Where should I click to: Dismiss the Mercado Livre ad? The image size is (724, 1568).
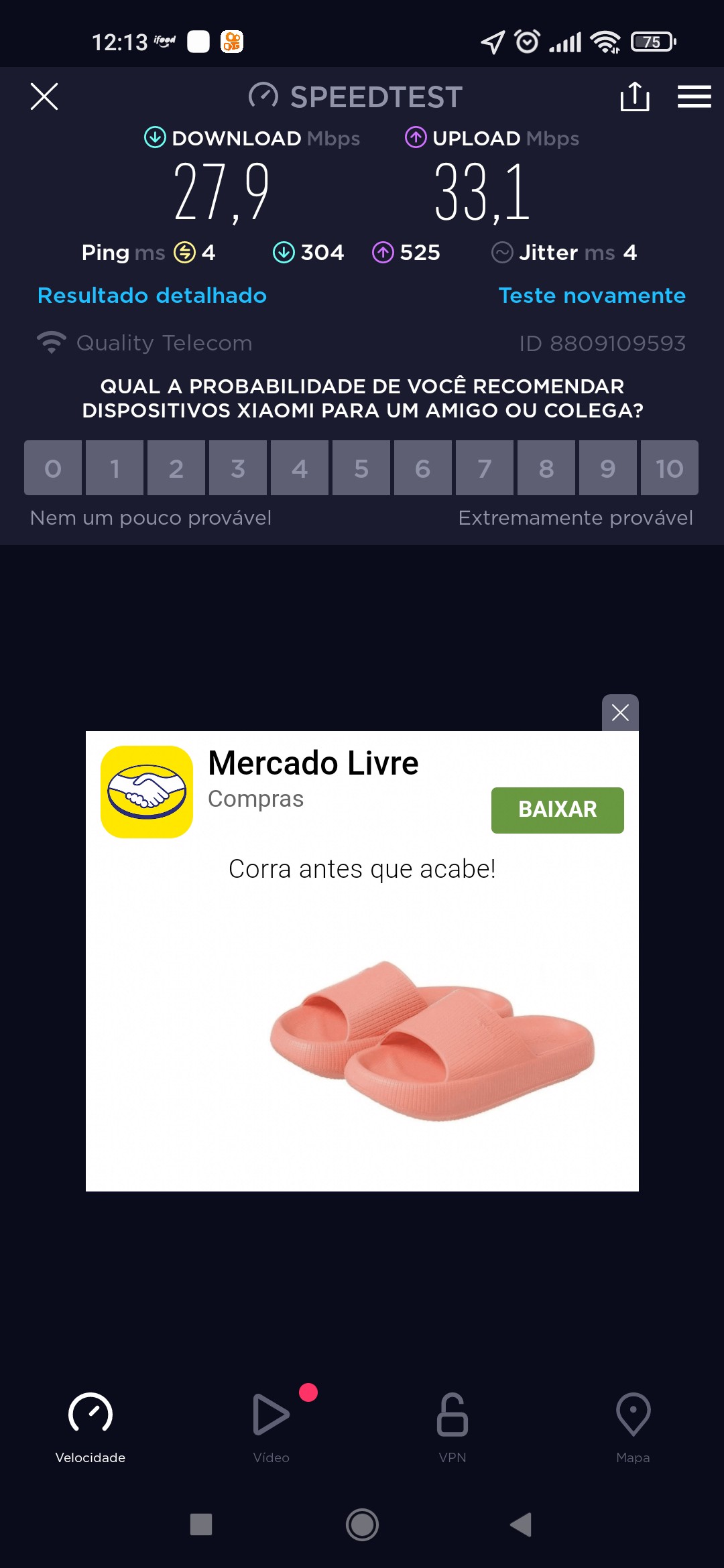pos(620,712)
